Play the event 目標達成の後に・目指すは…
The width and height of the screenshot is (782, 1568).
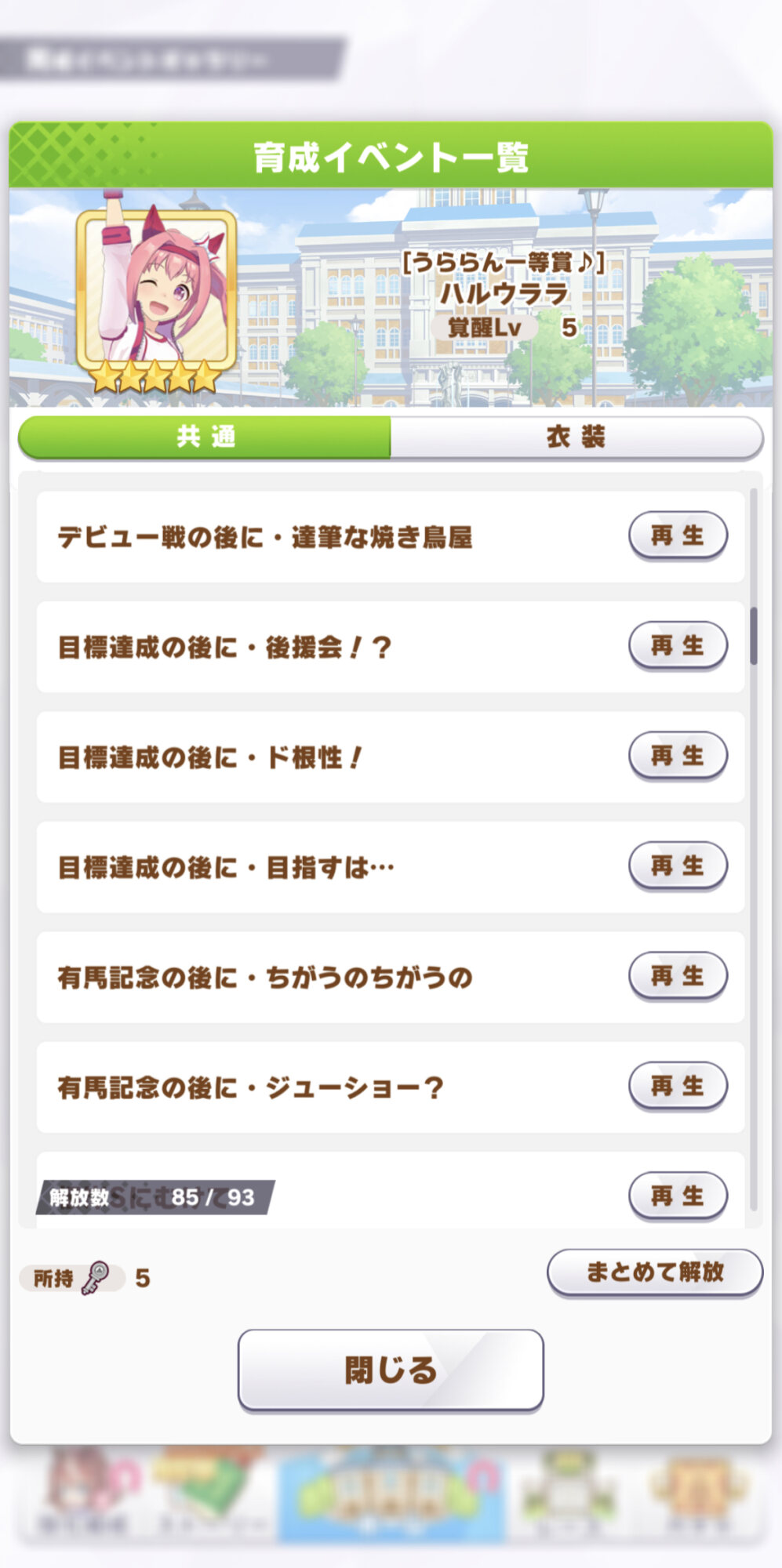(678, 866)
